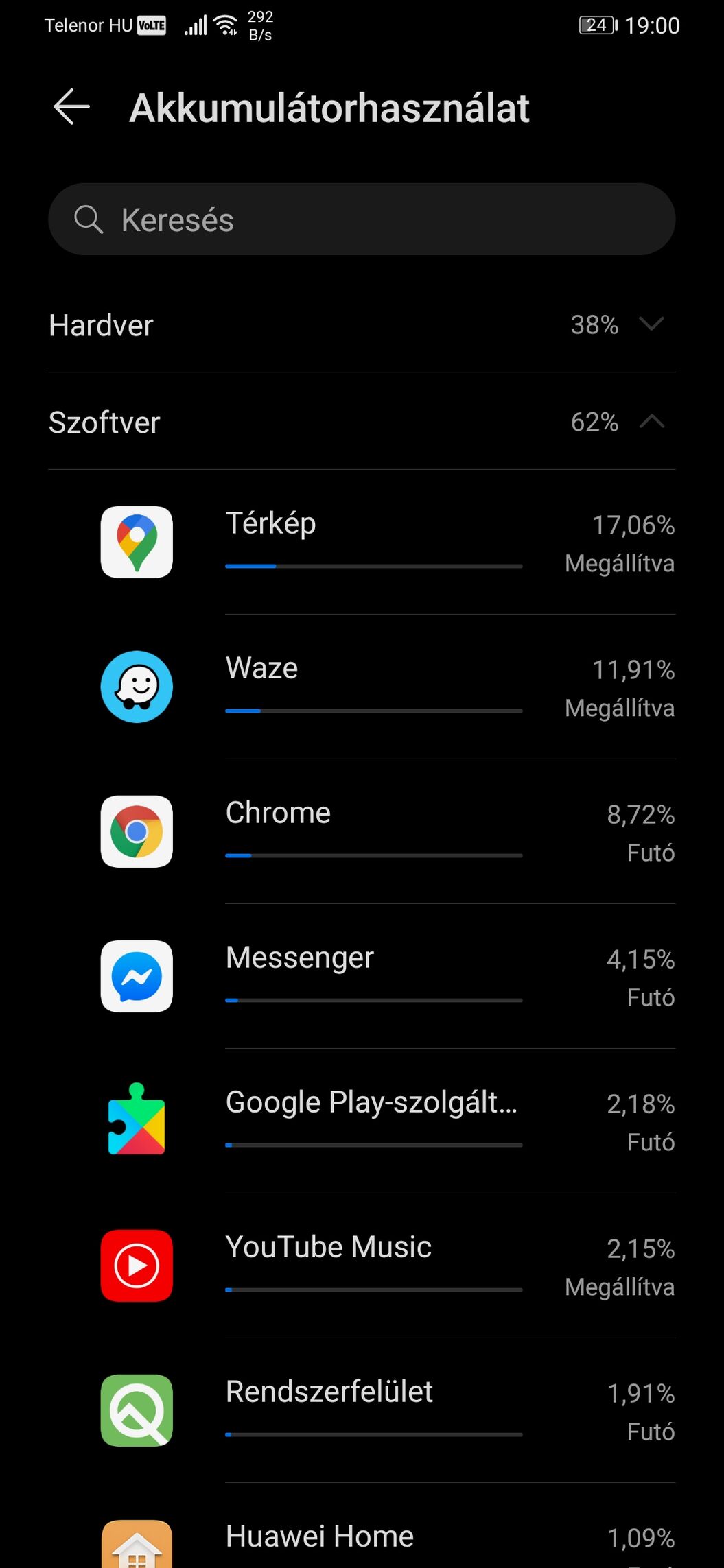Tap the Keresés search field
724x1568 pixels.
coord(362,219)
